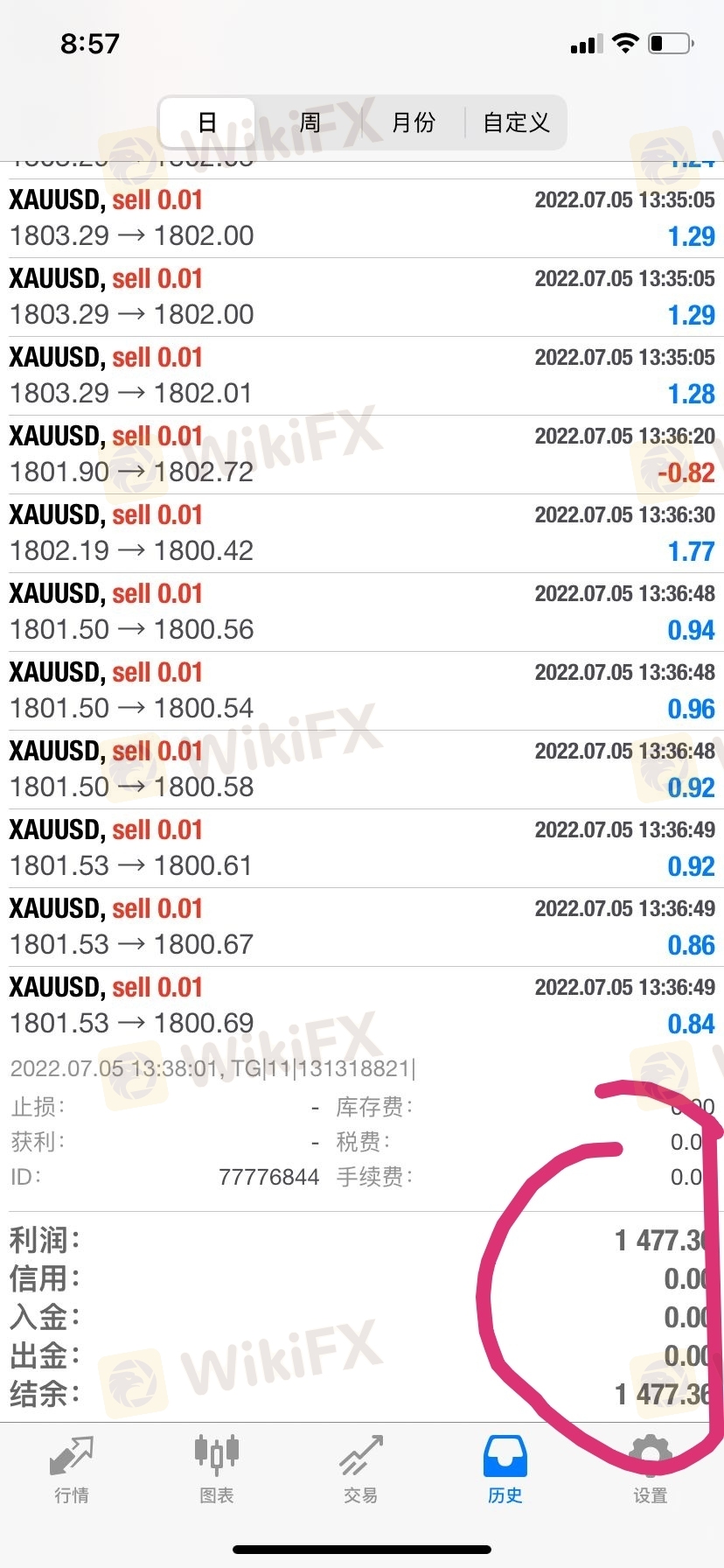Show history by 月份 (month)
Image resolution: width=724 pixels, height=1568 pixels.
(413, 122)
